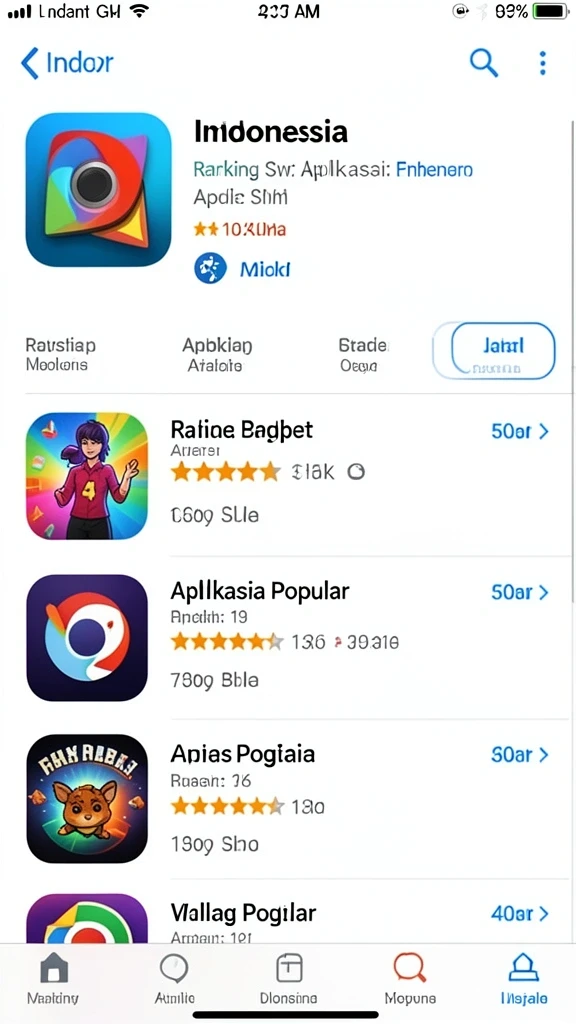Tap the 50ar button for Apias Pogiaia
Viewport: 576px width, 1024px height.
[520, 755]
